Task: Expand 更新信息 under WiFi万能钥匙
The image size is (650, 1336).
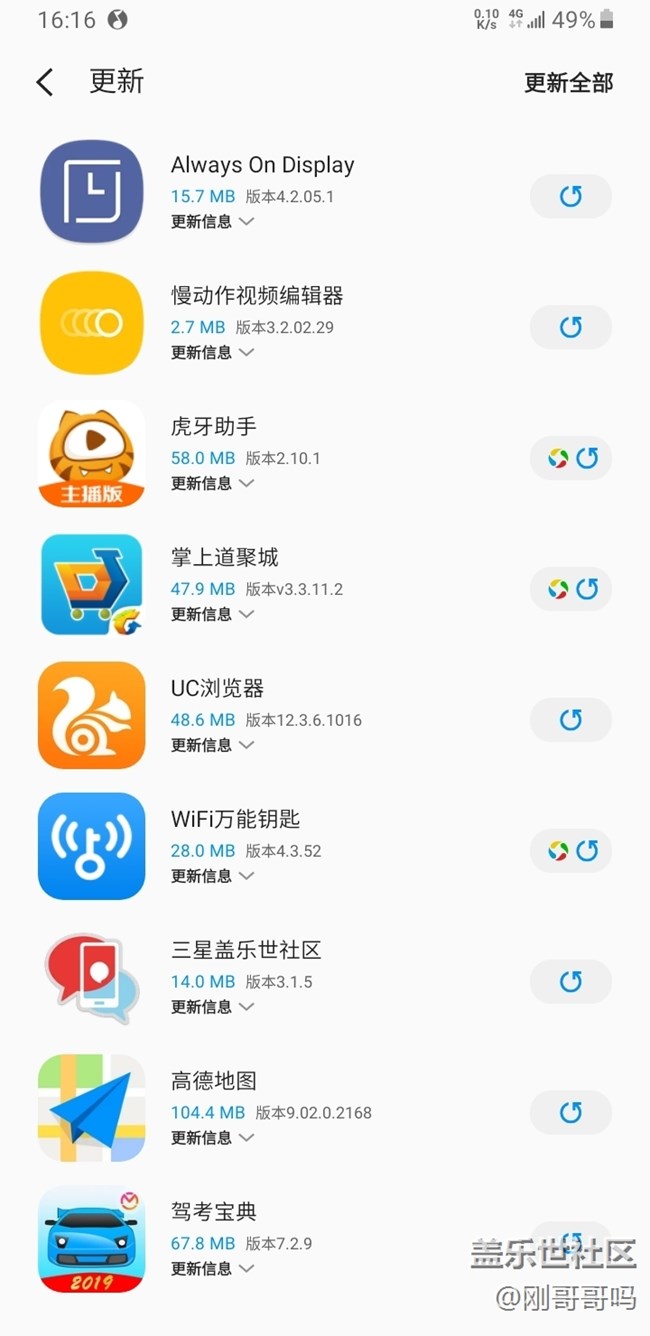Action: pos(212,877)
